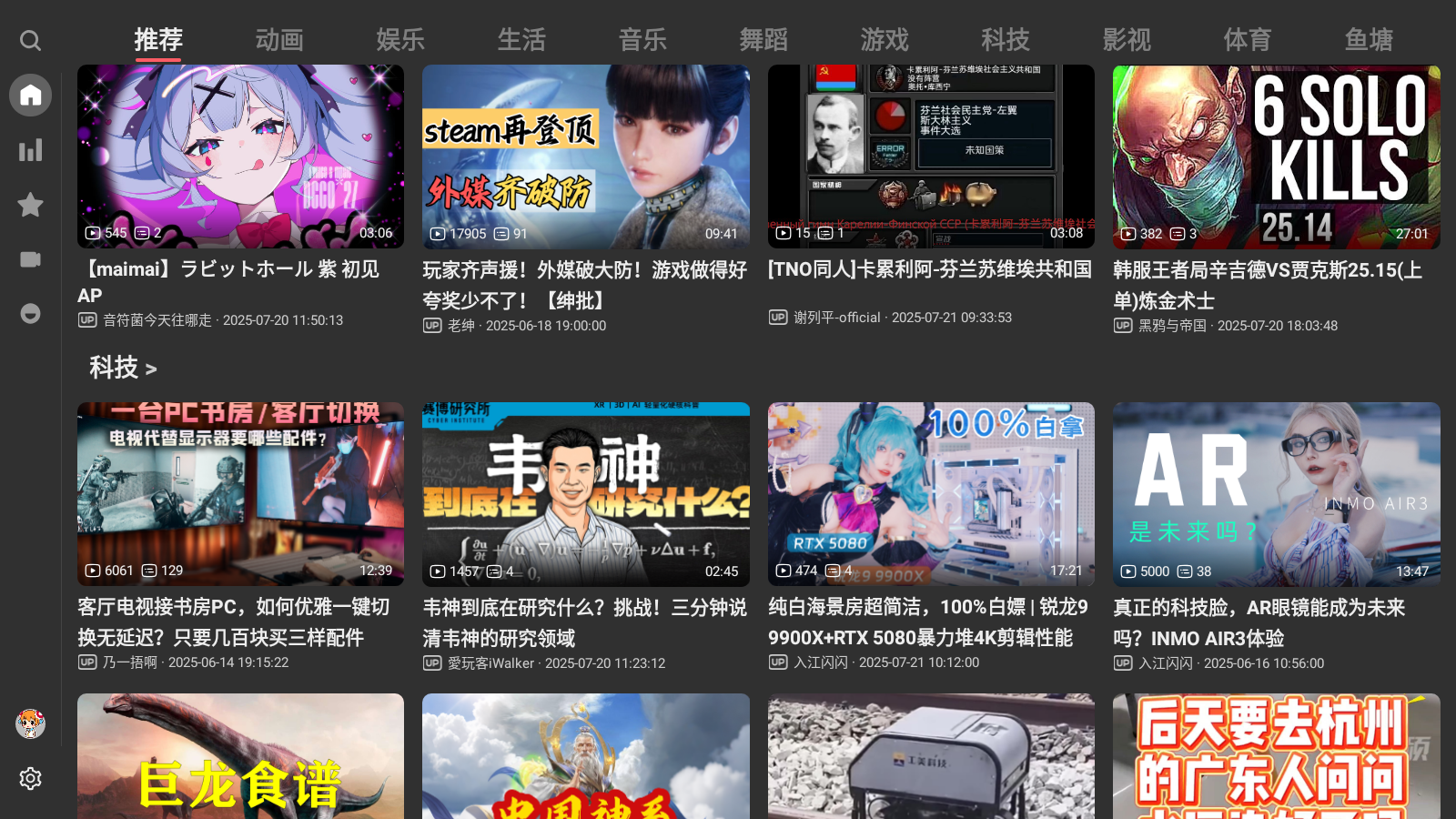Open the rankings chart icon in sidebar
1456x819 pixels.
click(30, 150)
